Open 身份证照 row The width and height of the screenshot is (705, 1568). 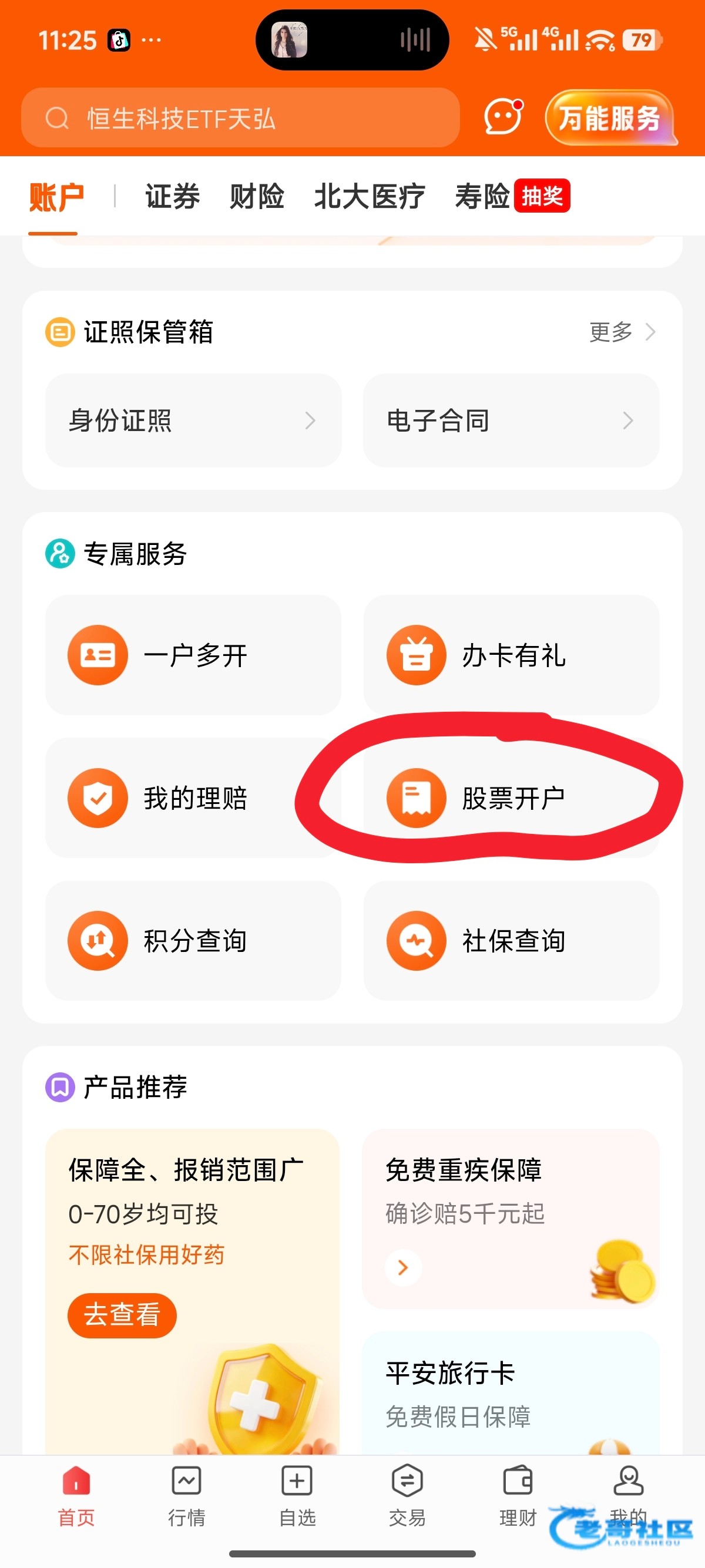tap(193, 420)
